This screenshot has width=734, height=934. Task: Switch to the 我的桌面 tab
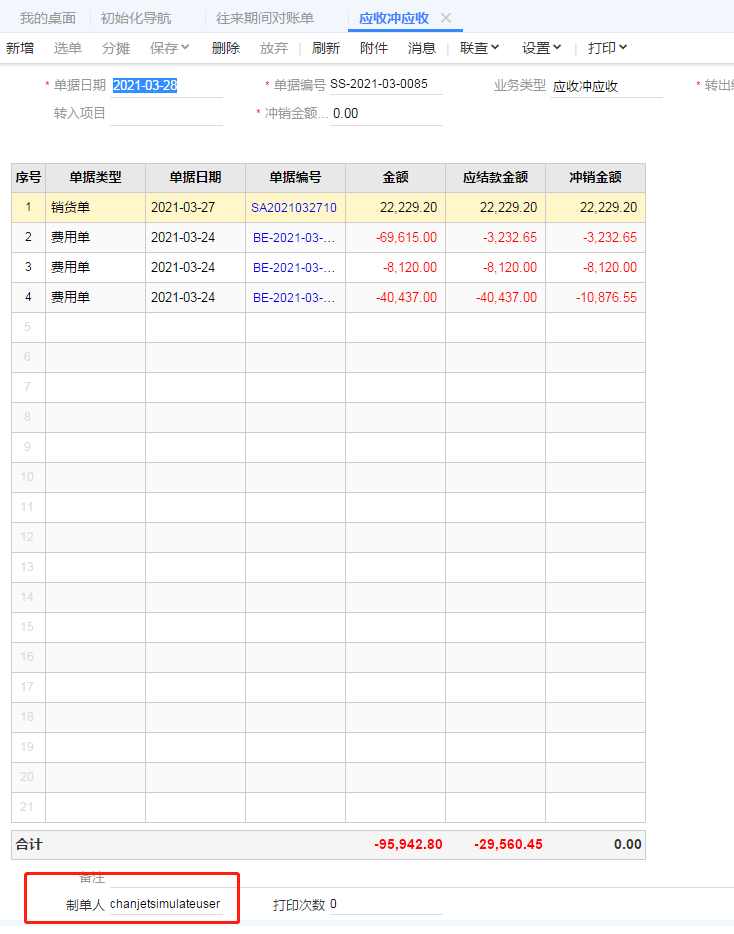click(x=48, y=18)
